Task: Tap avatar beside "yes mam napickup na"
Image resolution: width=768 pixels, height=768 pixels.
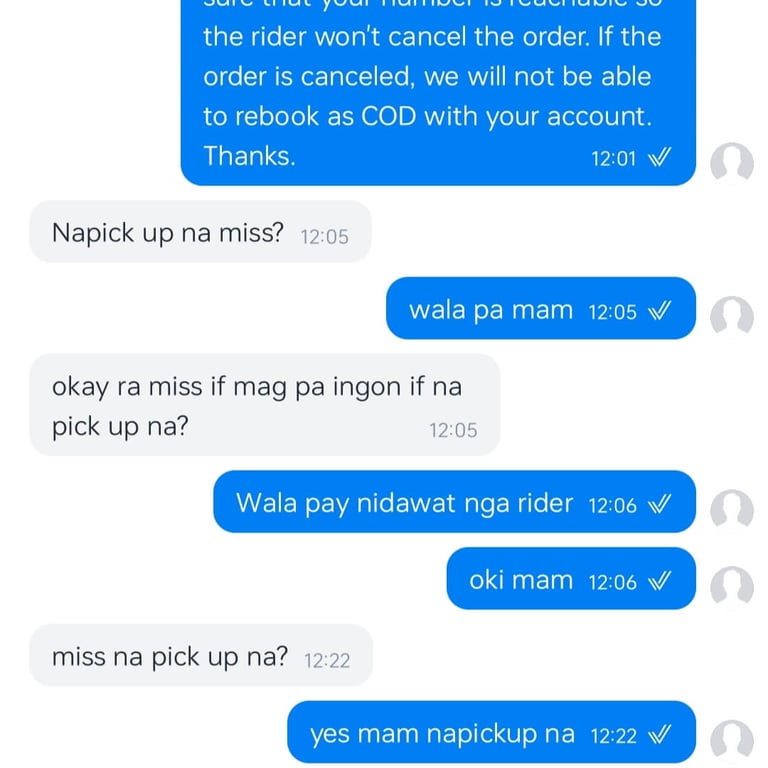Action: tap(732, 740)
